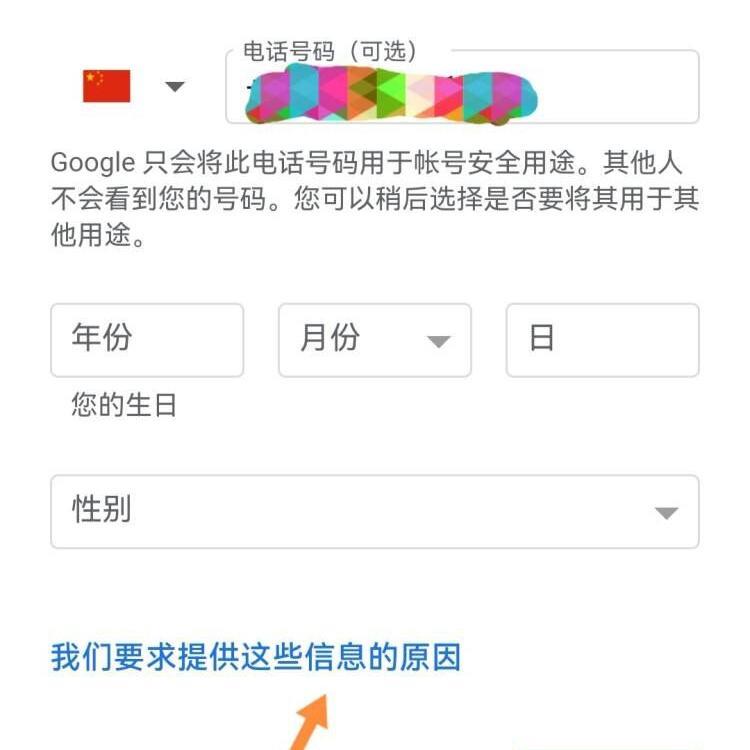
Task: Open the 我们要求提供这些信息的原因 link
Action: [x=256, y=657]
